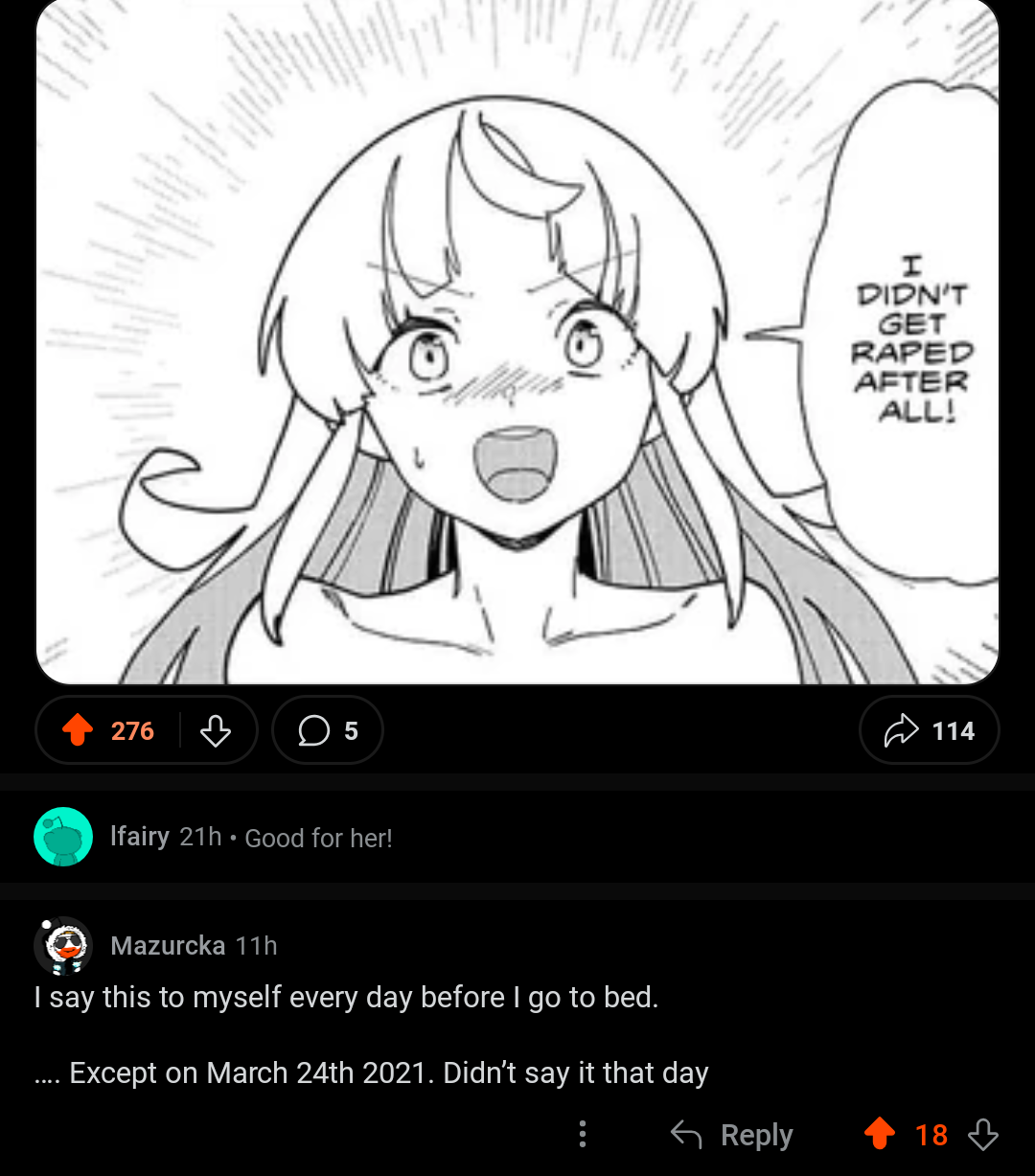Downvote Mazurcka's comment
This screenshot has width=1035, height=1176.
[x=983, y=1135]
